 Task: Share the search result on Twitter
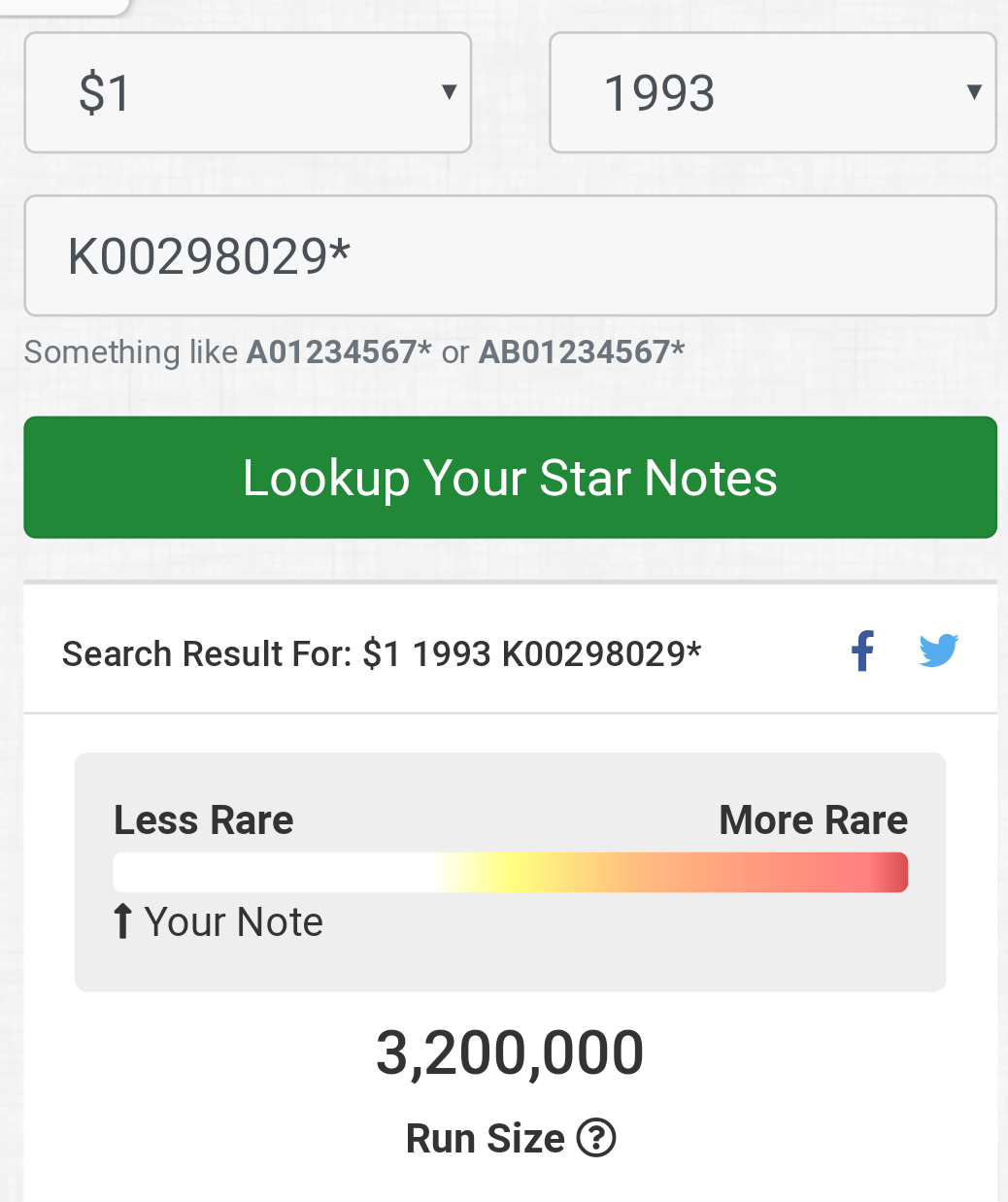(938, 651)
